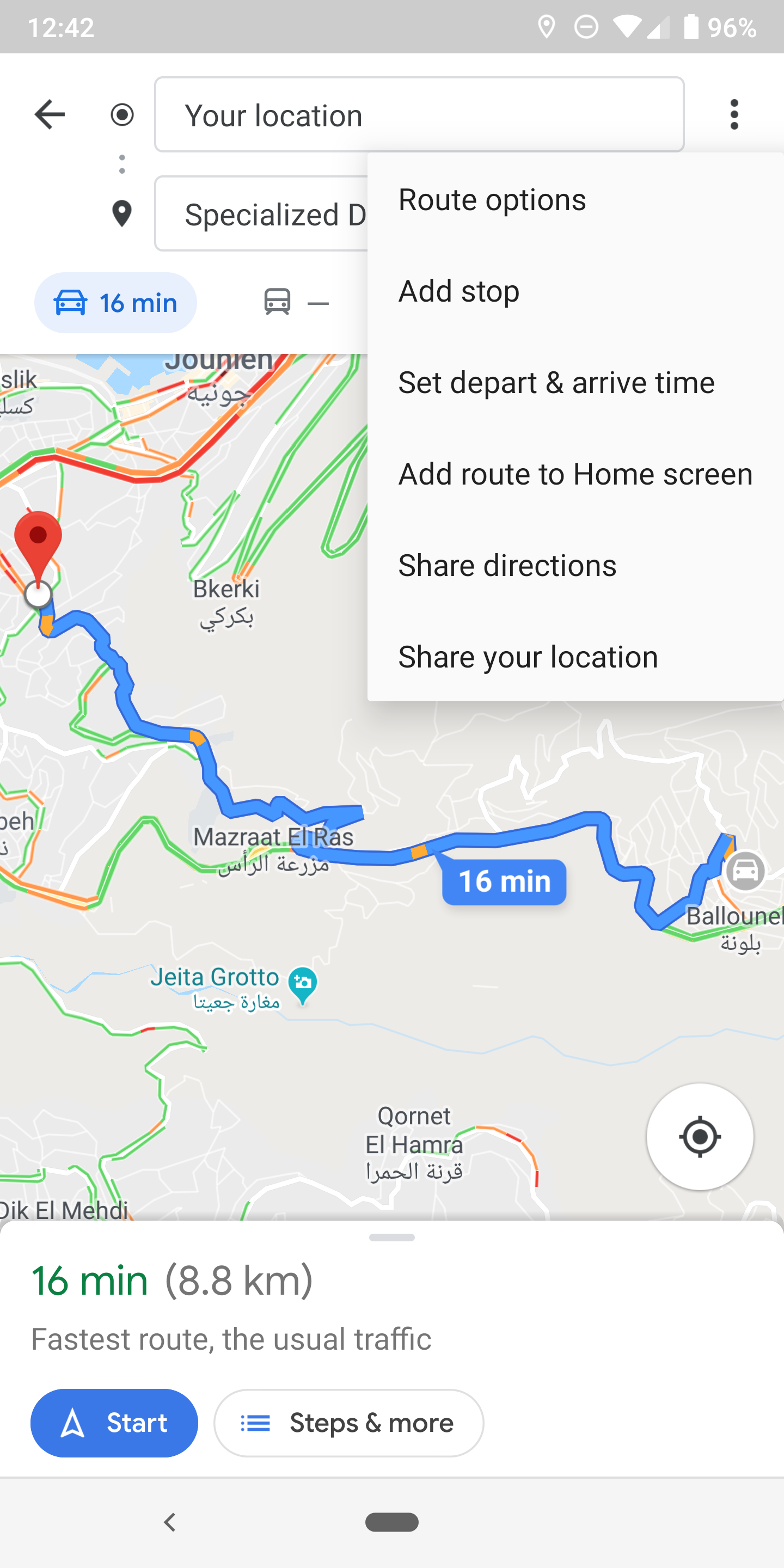The image size is (784, 1568).
Task: Center map on my current location
Action: tap(700, 1136)
